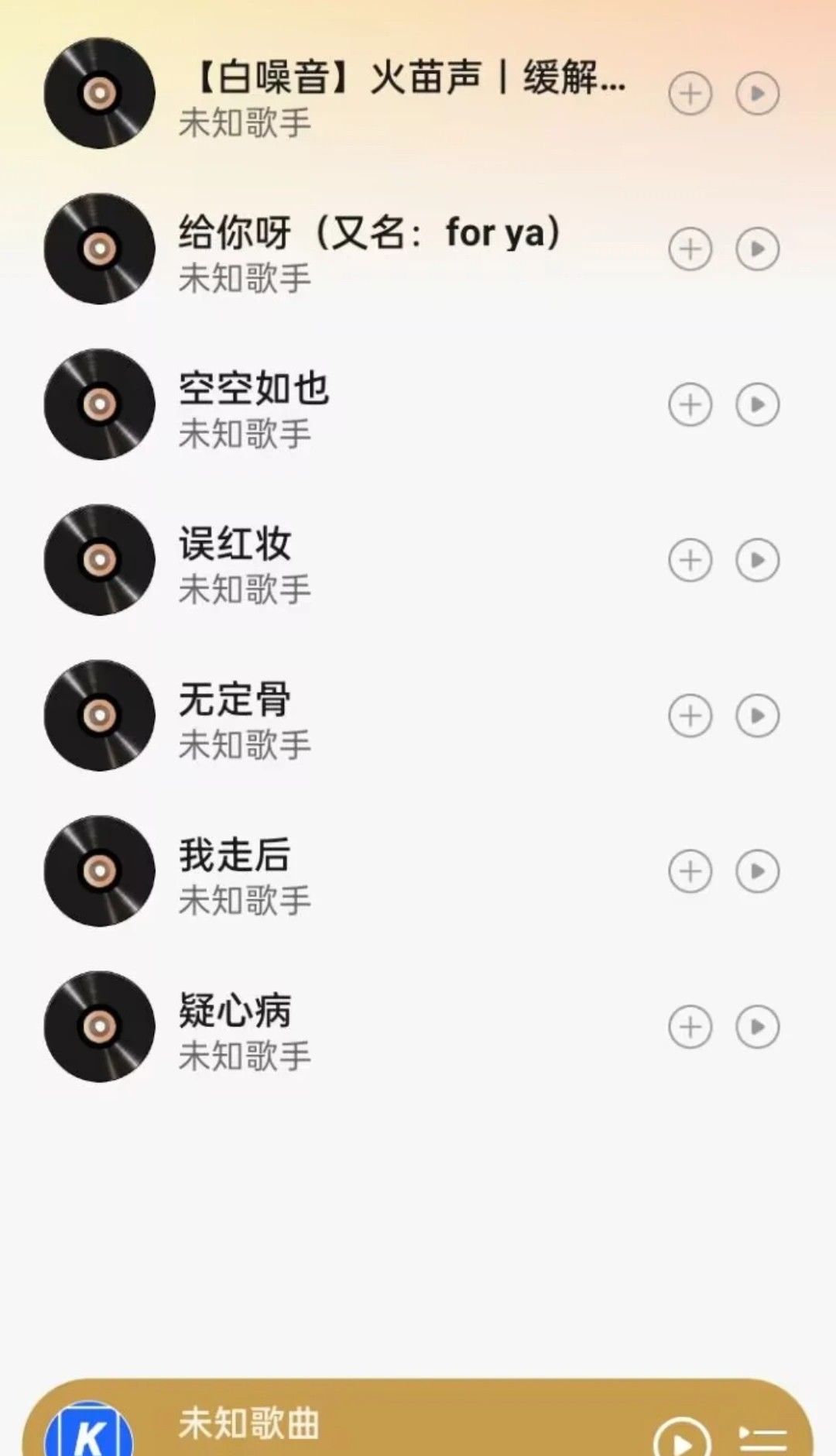Play the song 空空如也

click(x=757, y=404)
